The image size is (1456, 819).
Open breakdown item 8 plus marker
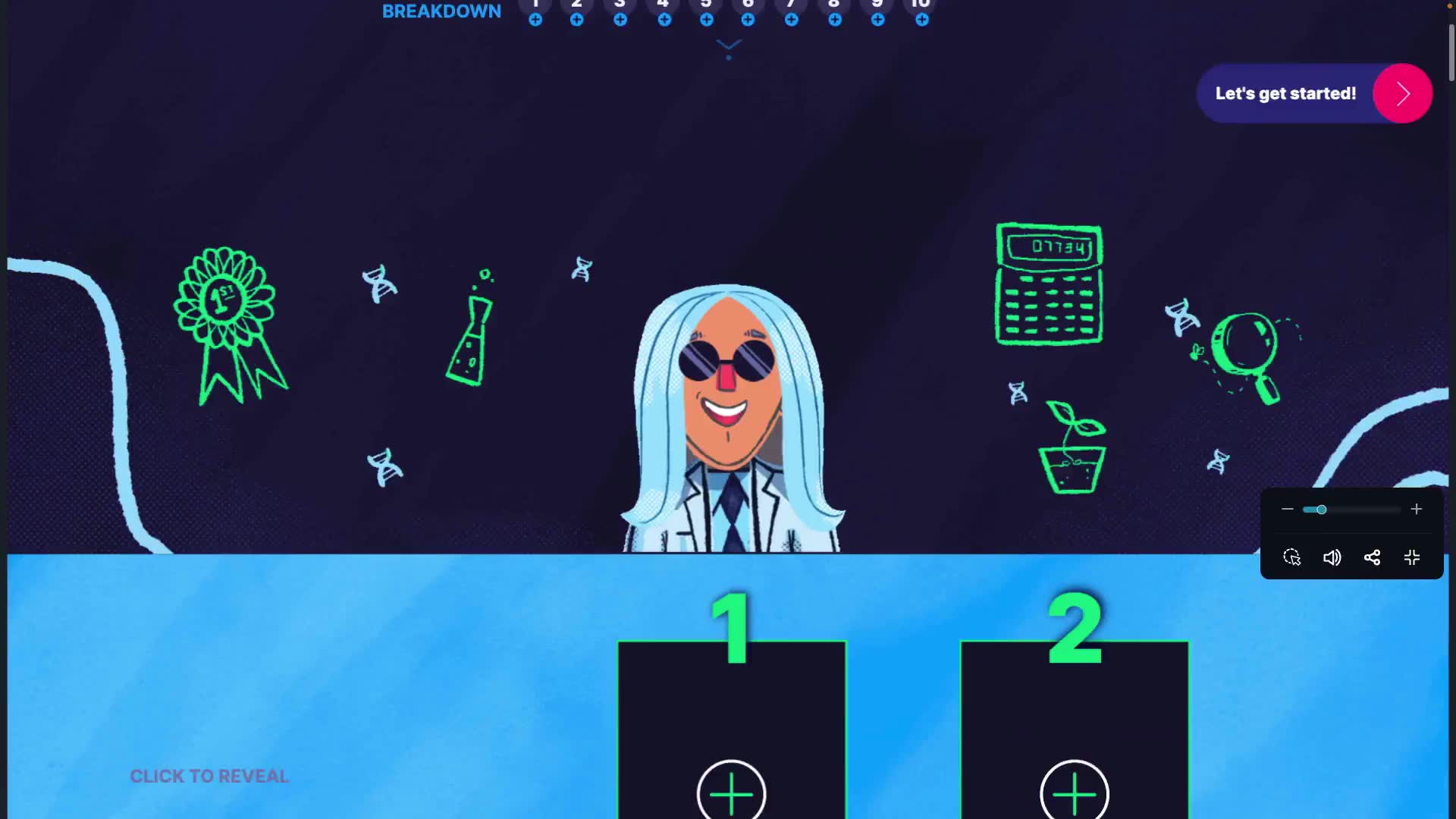(835, 20)
